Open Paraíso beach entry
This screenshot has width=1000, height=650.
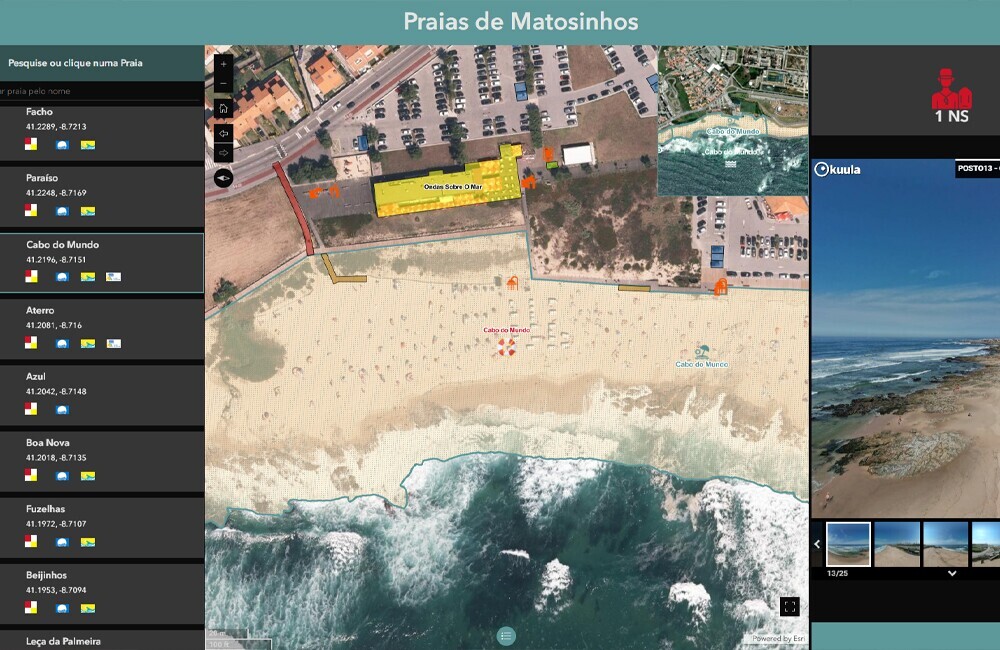pos(100,193)
